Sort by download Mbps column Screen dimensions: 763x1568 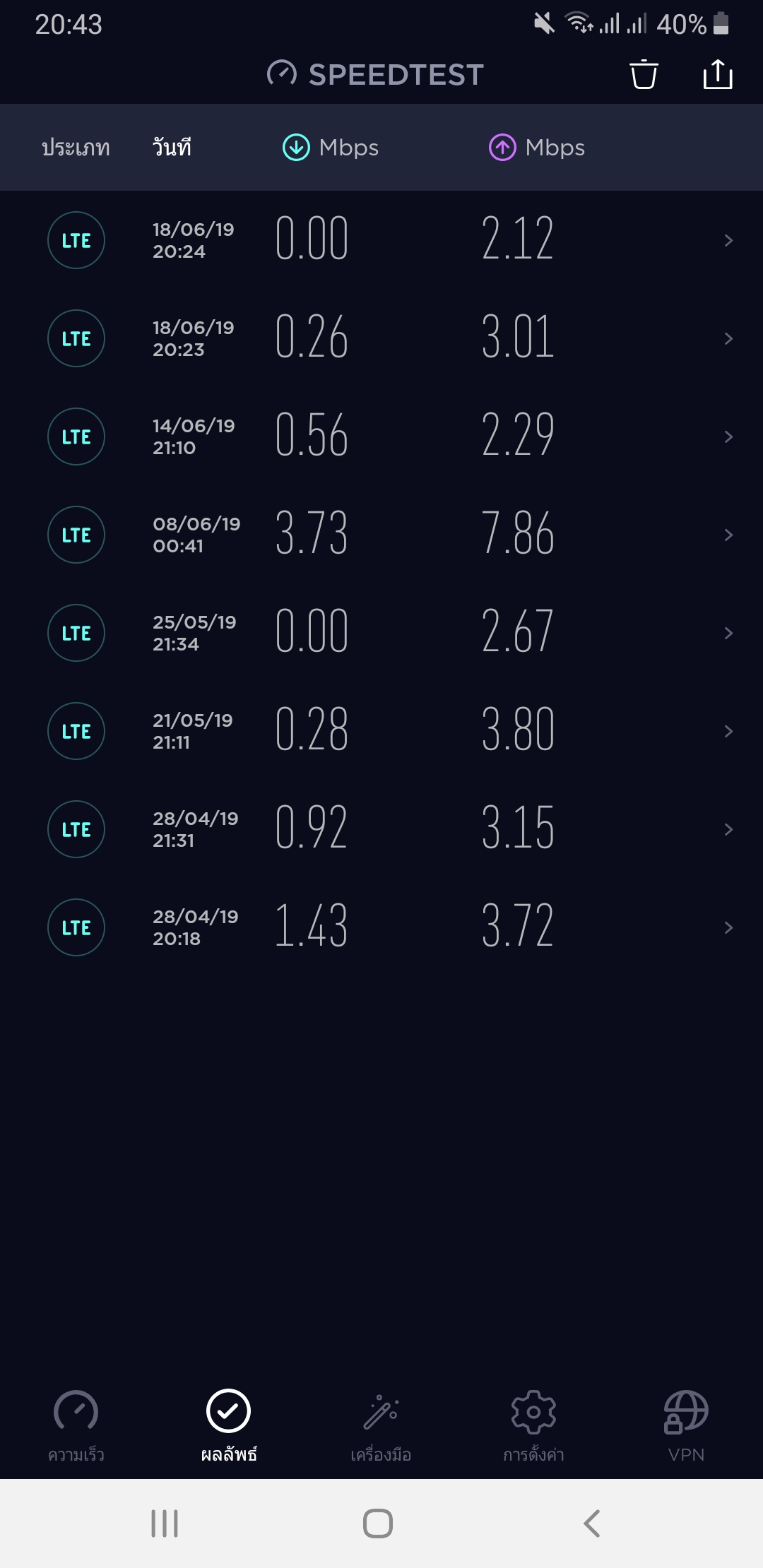[331, 148]
